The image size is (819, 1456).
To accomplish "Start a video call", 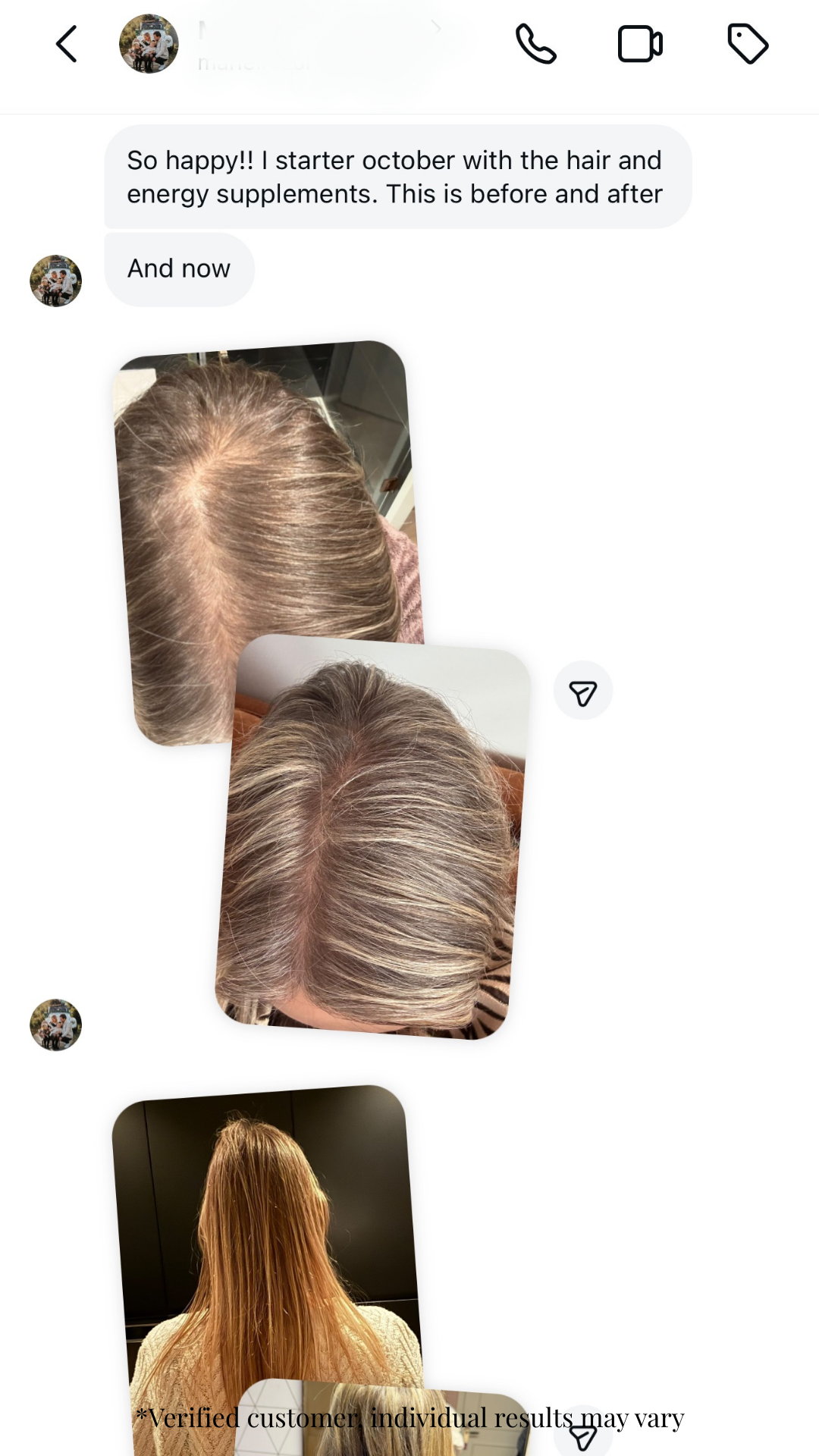I will 641,44.
